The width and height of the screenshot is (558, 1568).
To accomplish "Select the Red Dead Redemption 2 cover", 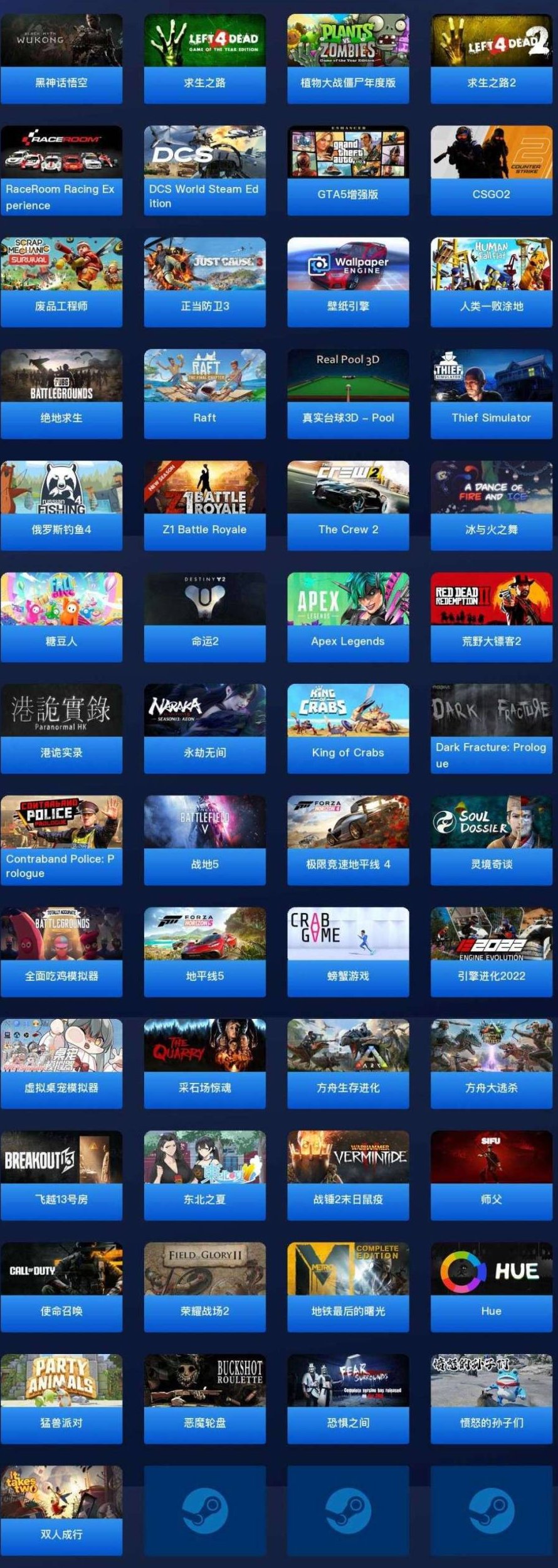I will coord(491,600).
